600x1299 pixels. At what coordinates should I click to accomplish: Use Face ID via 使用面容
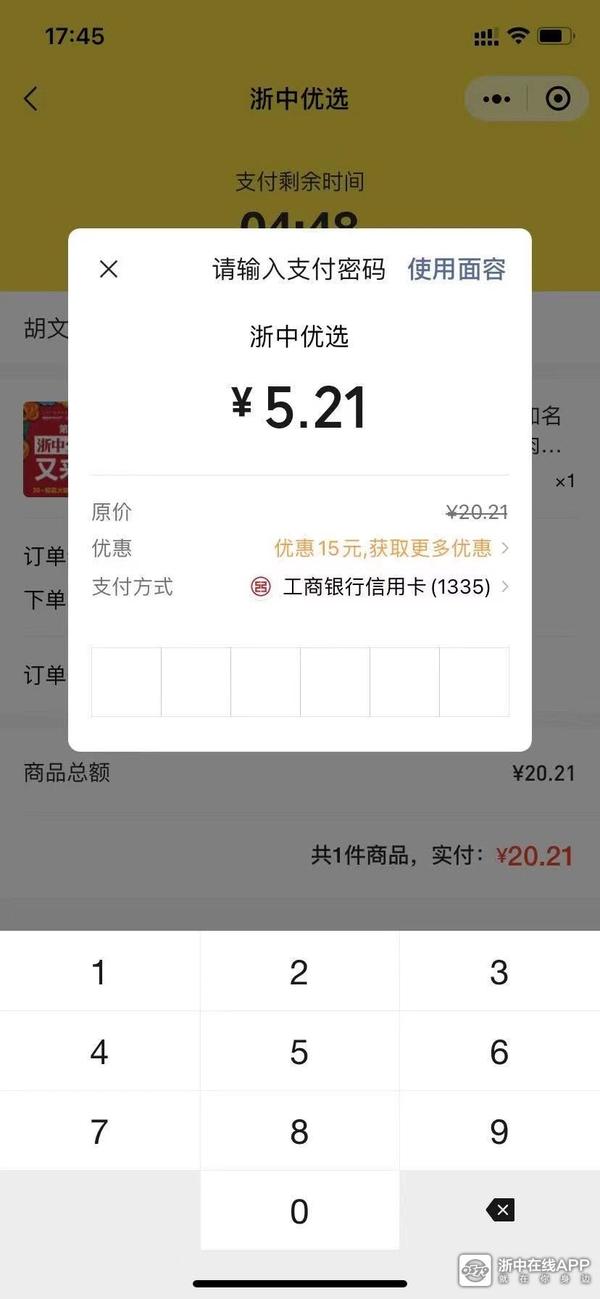tap(456, 269)
